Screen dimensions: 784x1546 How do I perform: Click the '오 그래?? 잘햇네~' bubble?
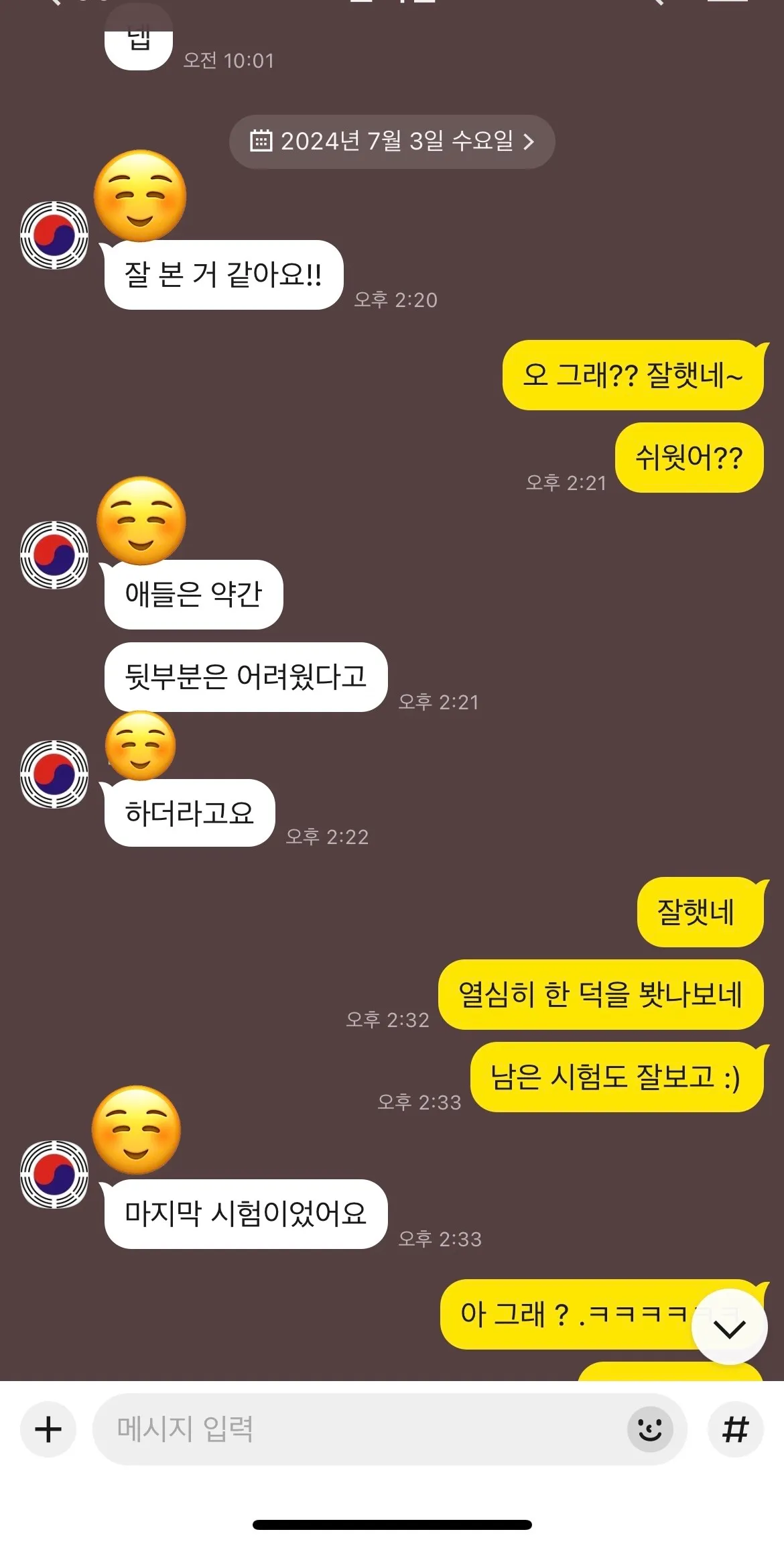(x=633, y=375)
